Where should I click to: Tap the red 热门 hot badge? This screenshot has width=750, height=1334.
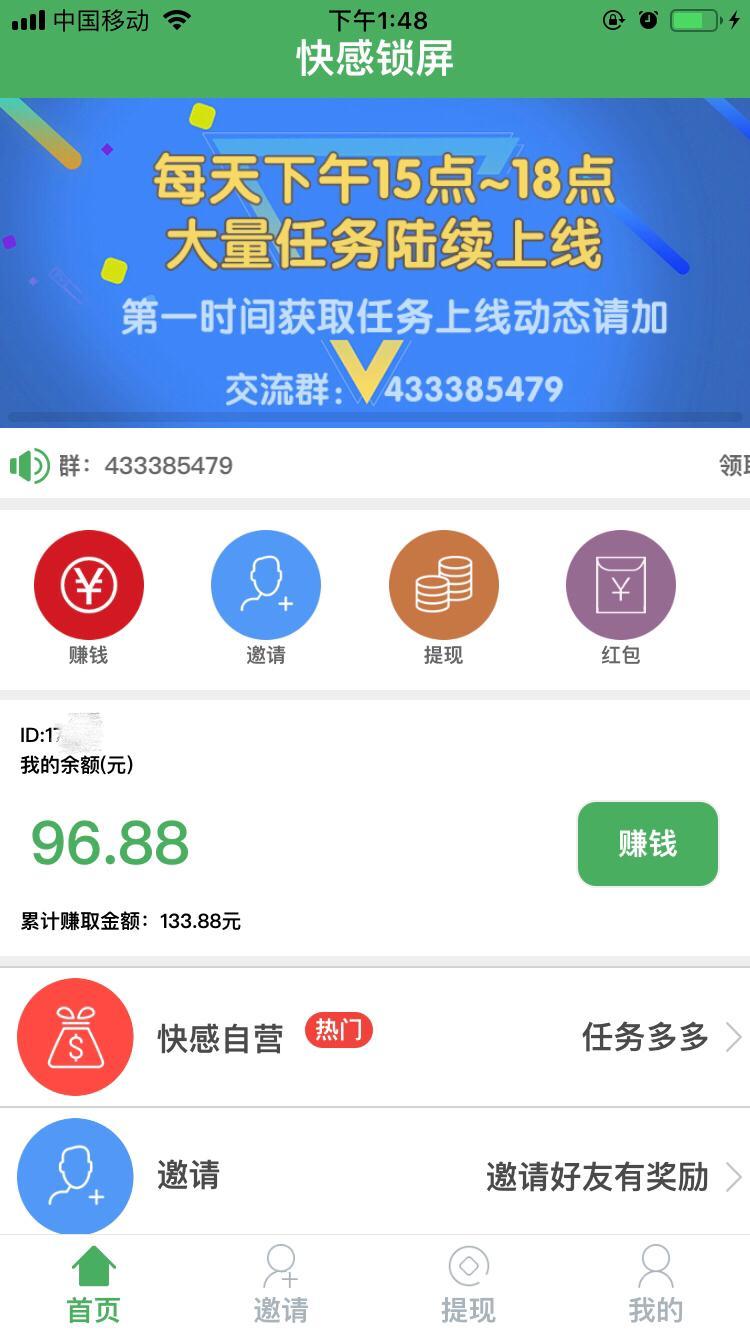tap(338, 1032)
